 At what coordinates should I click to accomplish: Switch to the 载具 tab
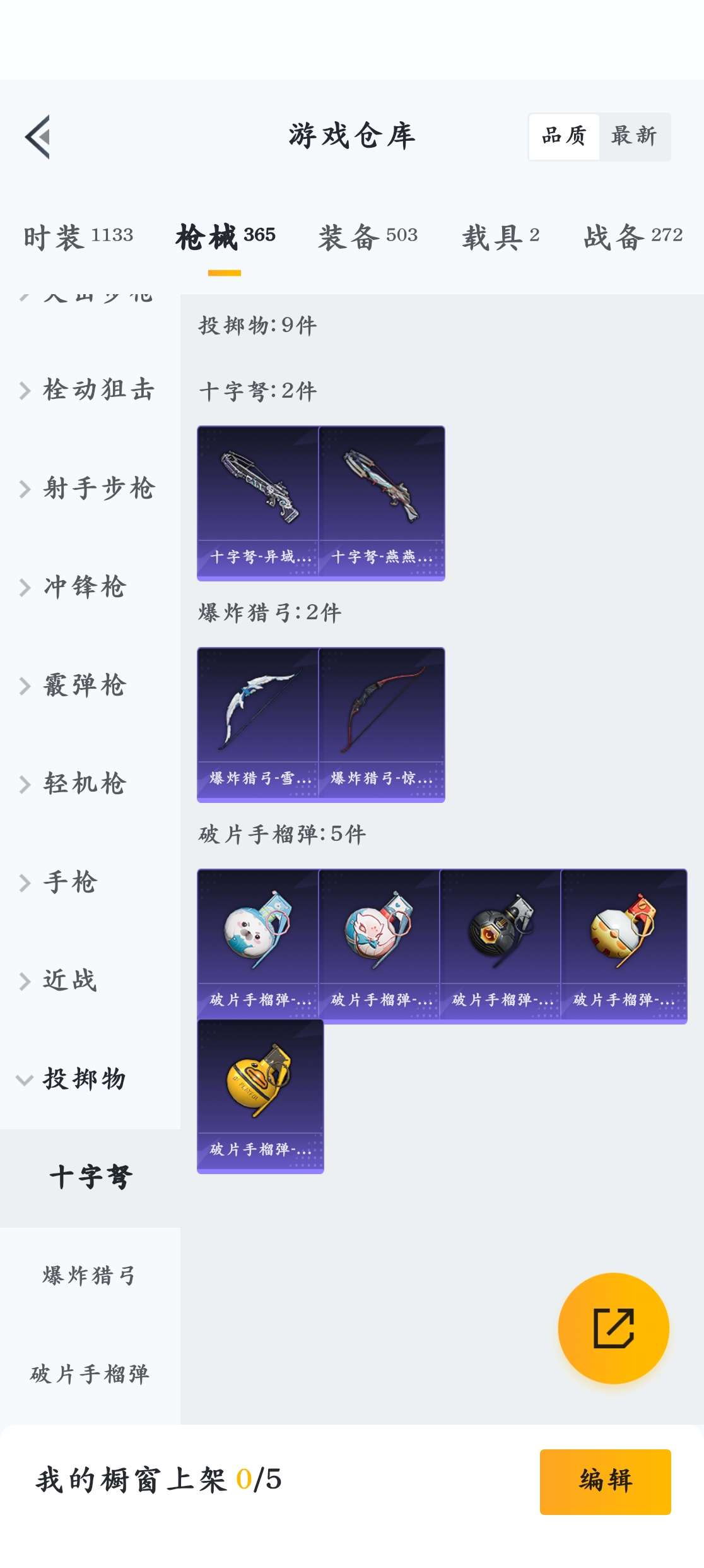click(x=500, y=237)
